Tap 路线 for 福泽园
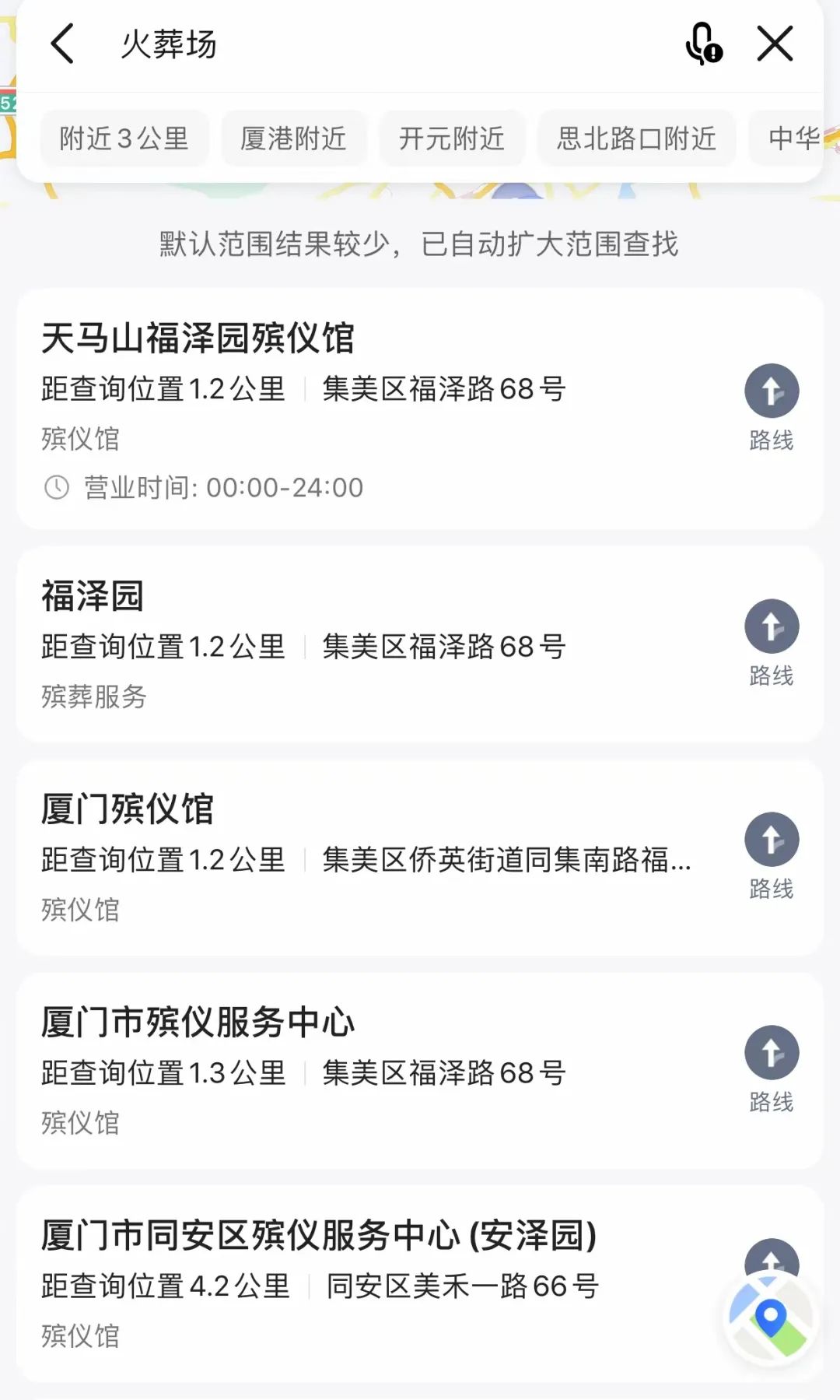 click(772, 643)
